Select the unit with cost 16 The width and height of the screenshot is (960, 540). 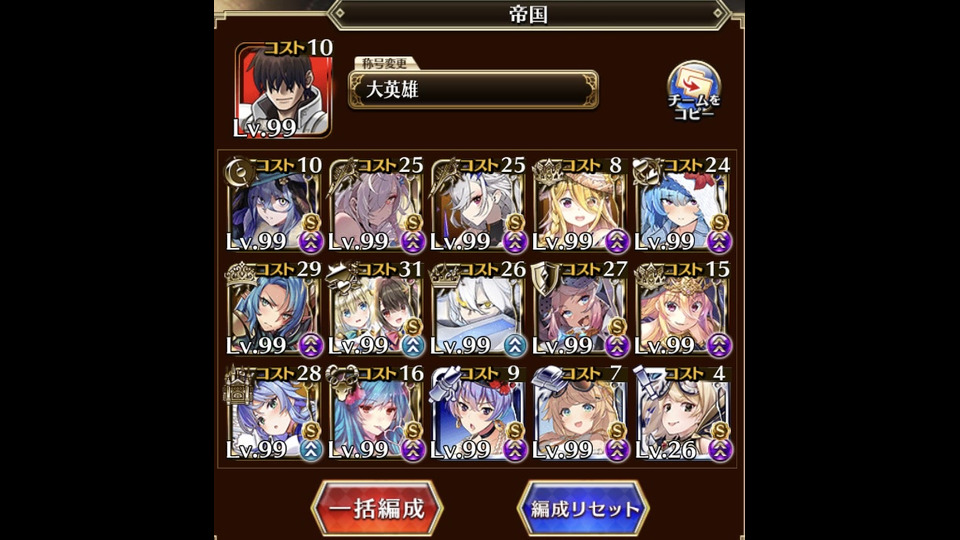tap(376, 413)
